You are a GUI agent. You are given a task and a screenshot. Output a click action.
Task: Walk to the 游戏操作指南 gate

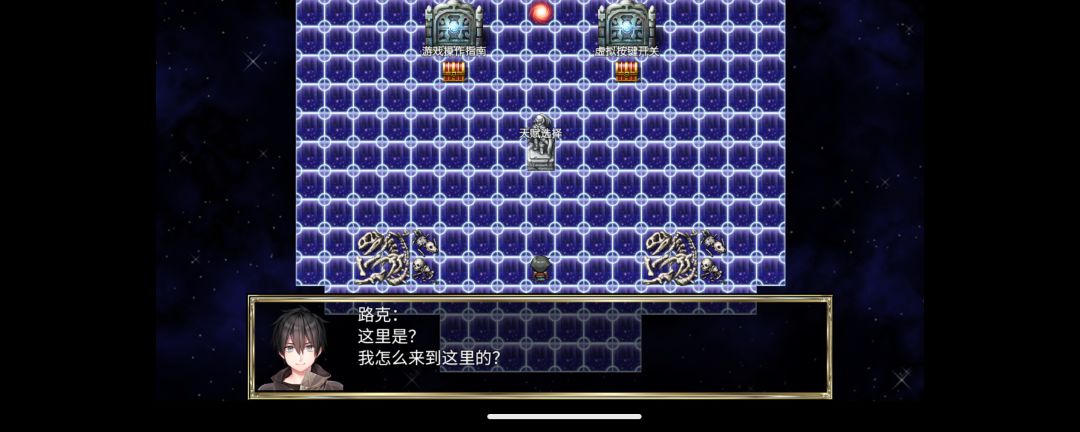454,24
